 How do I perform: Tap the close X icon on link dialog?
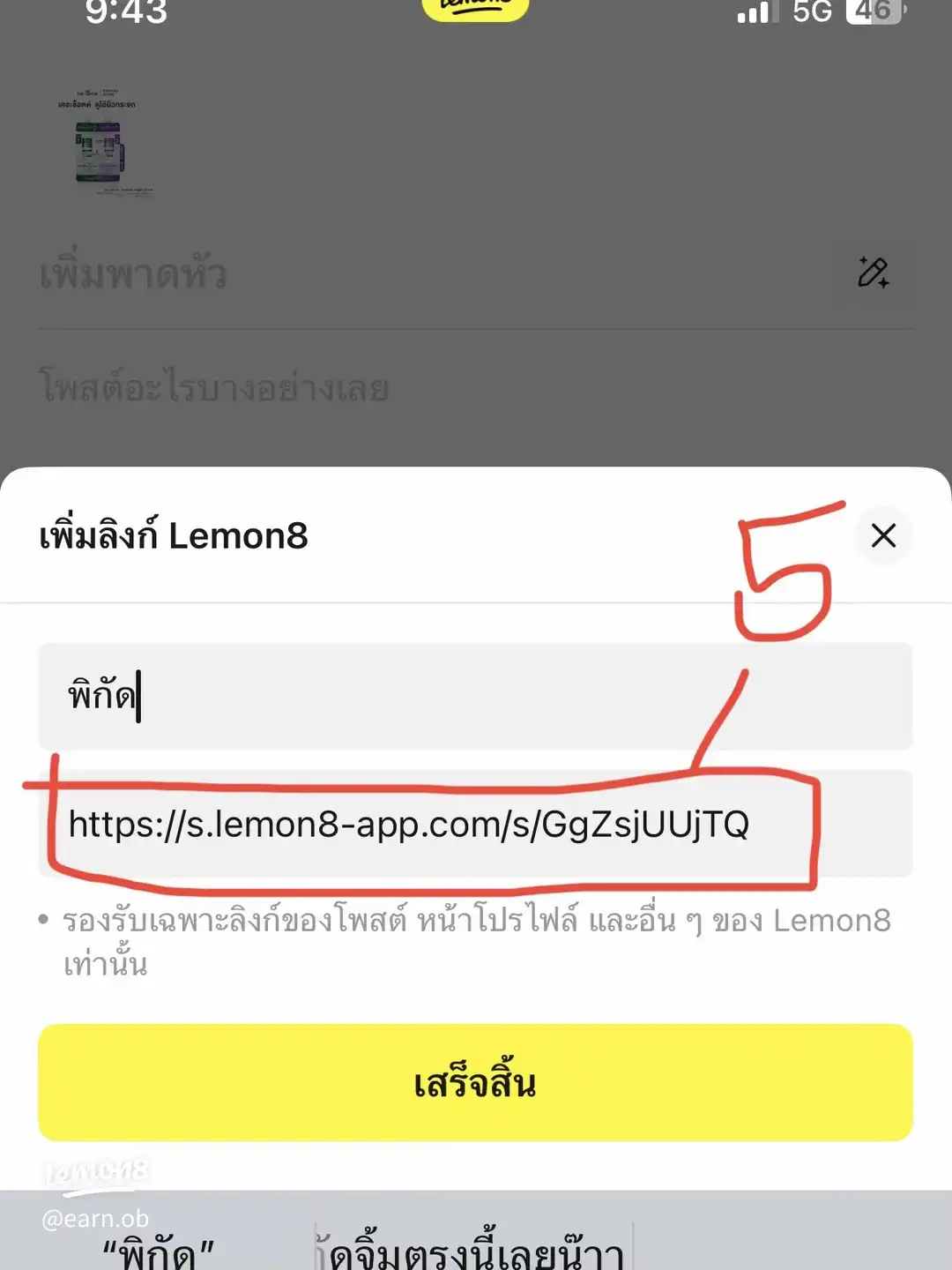pos(884,536)
